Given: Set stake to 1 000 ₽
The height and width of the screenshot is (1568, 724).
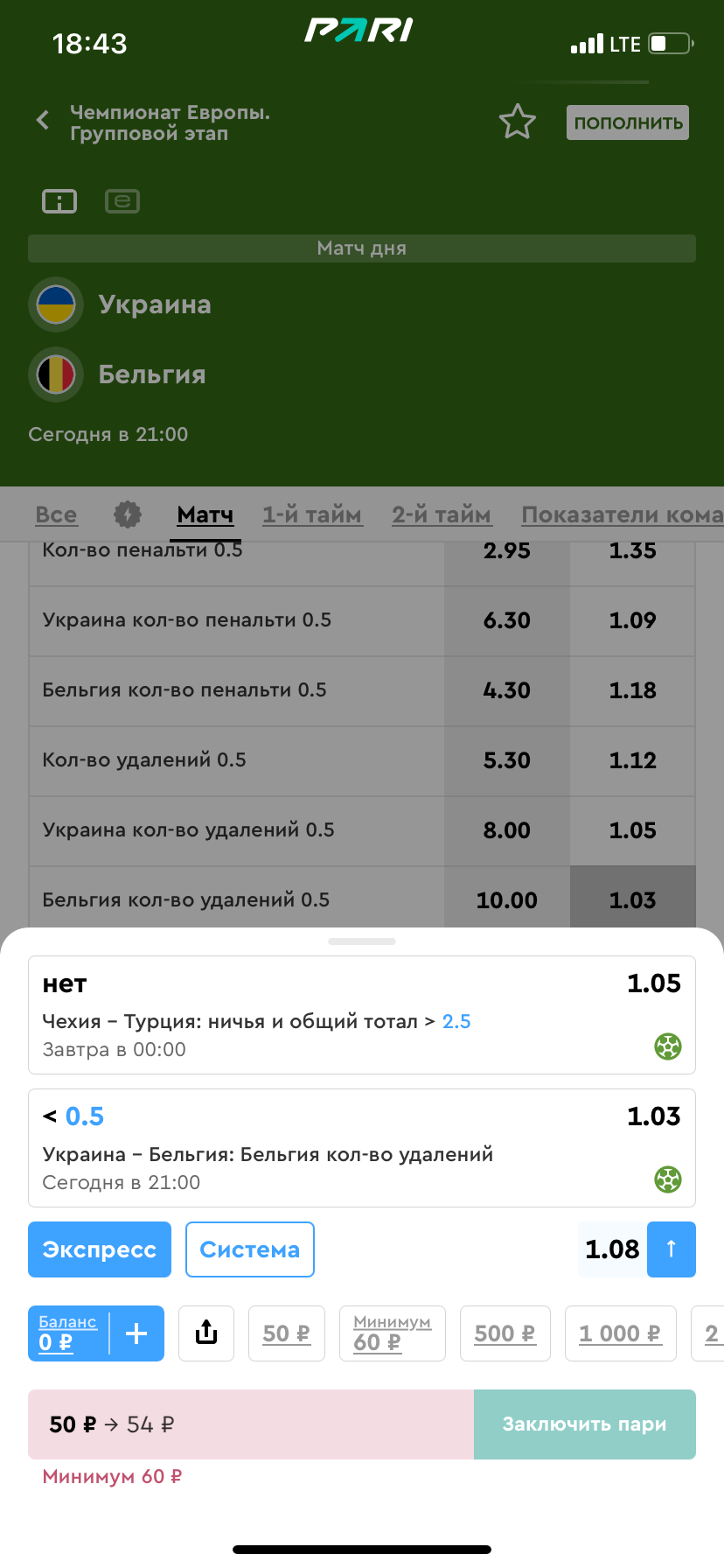Looking at the screenshot, I should (x=620, y=1333).
